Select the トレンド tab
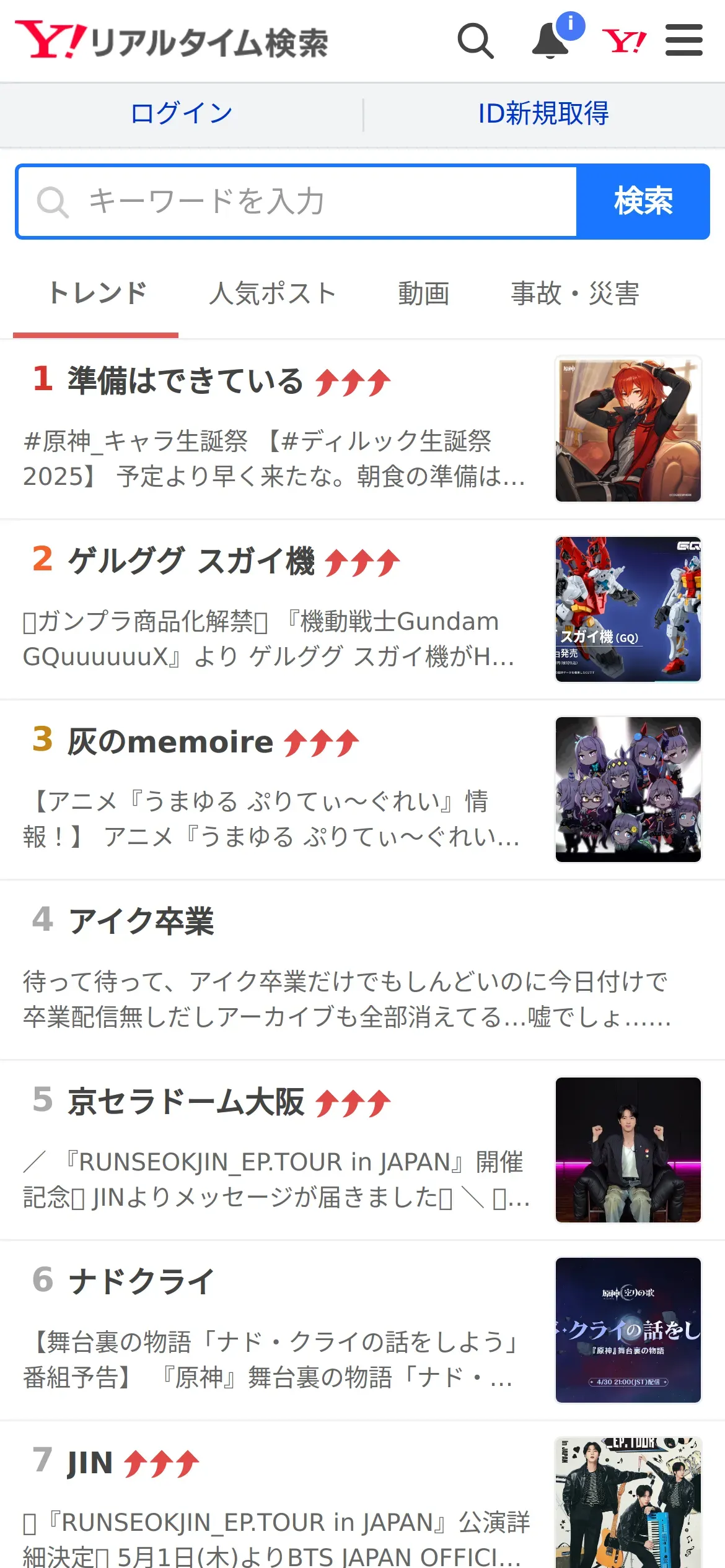The image size is (725, 1568). (97, 294)
